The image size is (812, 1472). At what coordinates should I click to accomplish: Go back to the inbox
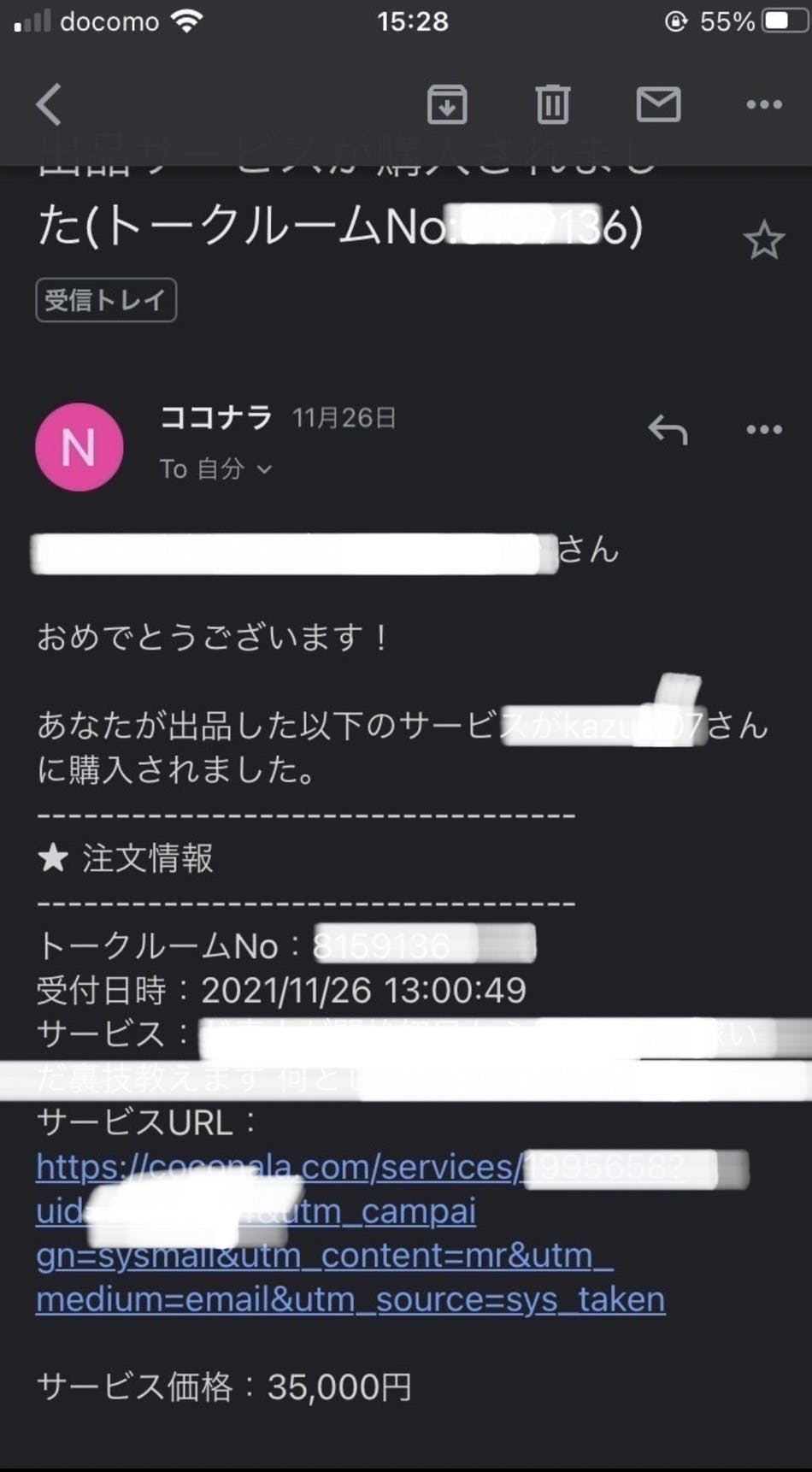[50, 104]
